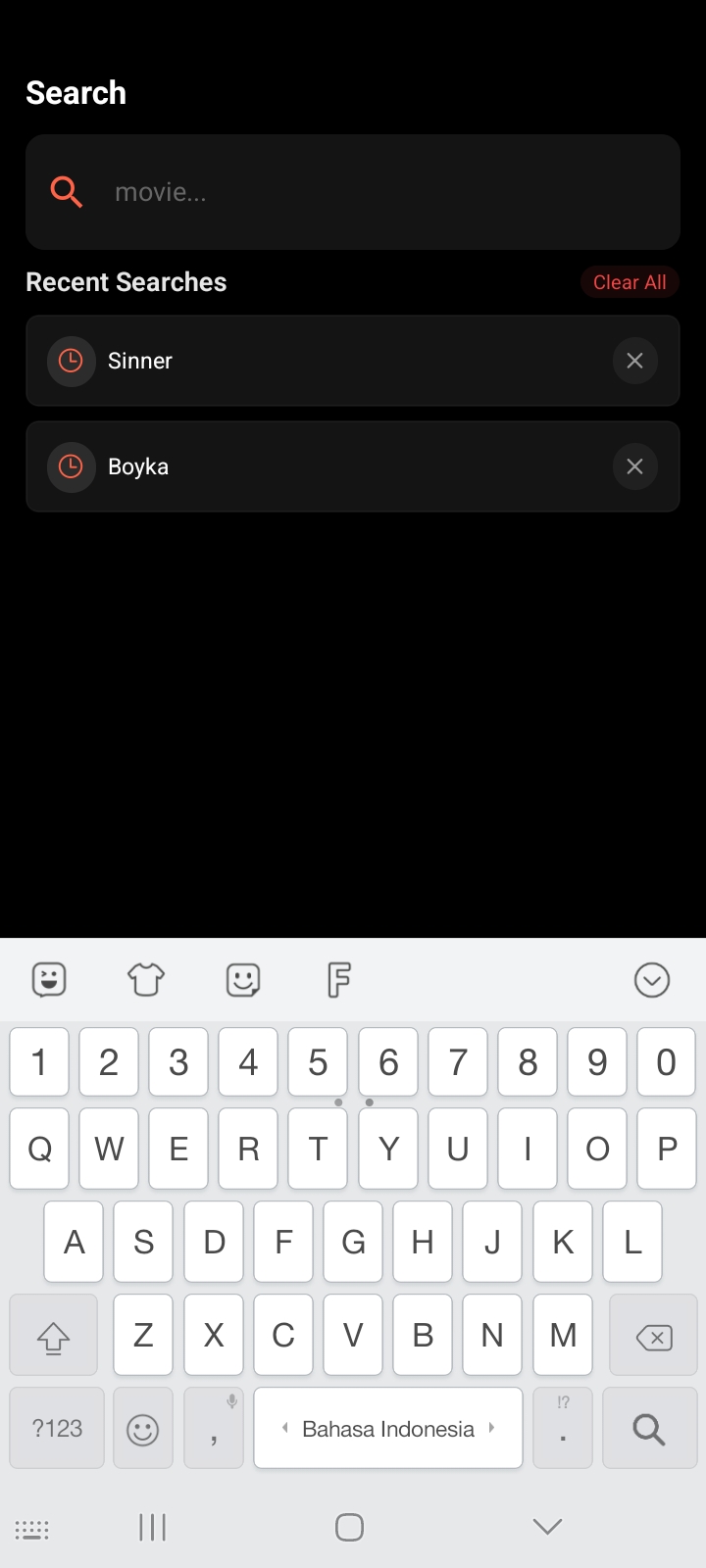The width and height of the screenshot is (706, 1568).
Task: Tap the emoji key on the keyboard
Action: pyautogui.click(x=143, y=1428)
